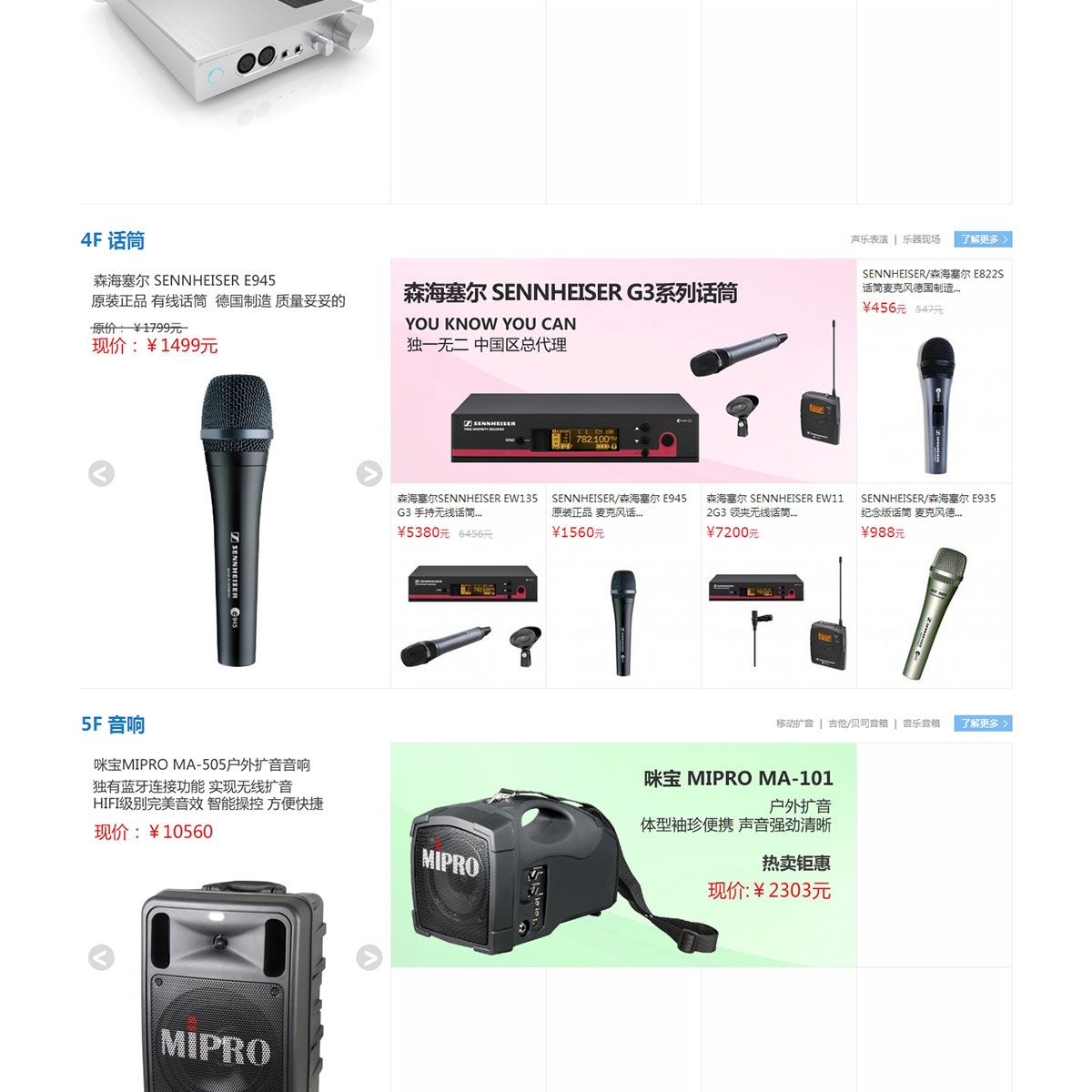Open SENNHEISER E935 product card
The image size is (1092, 1092).
pyautogui.click(x=934, y=585)
